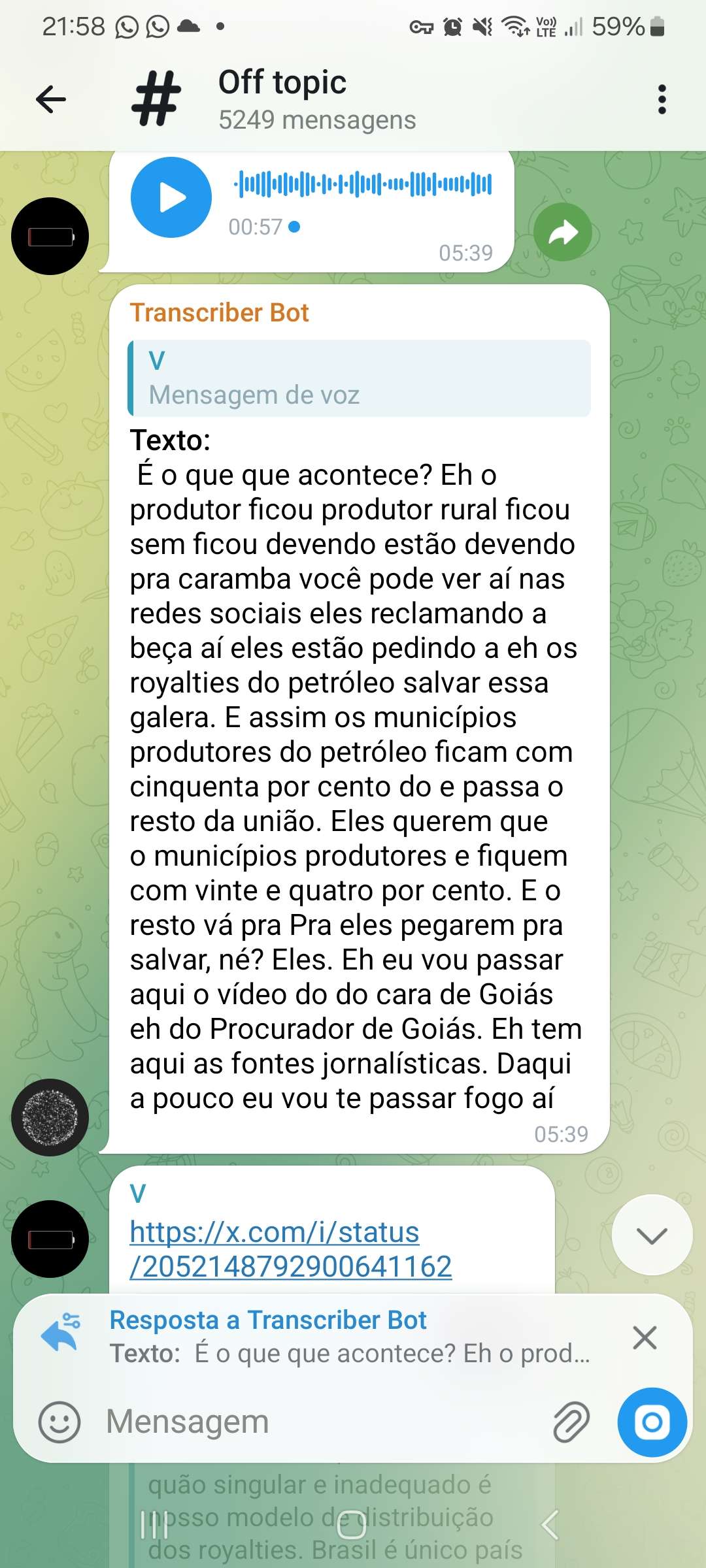The image size is (706, 1568).
Task: Focus the Mensagem text field
Action: [x=320, y=1422]
